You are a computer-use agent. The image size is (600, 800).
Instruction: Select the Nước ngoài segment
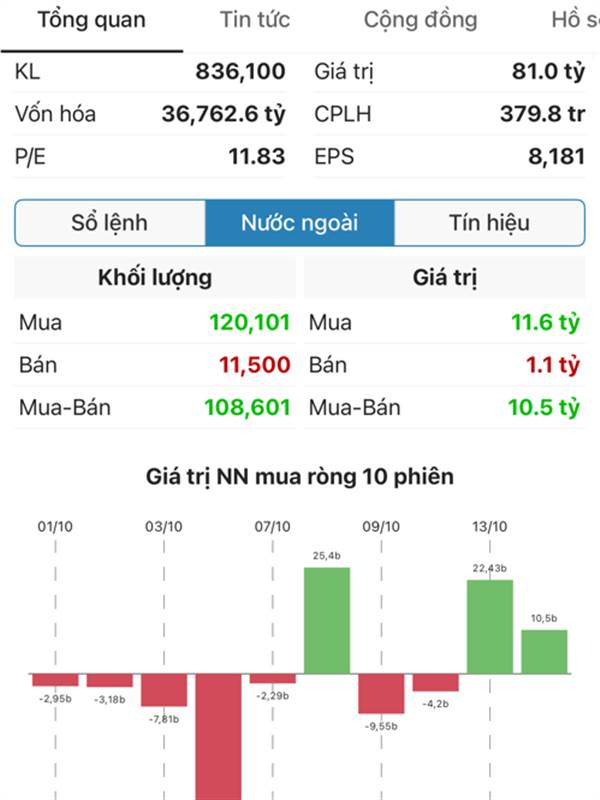click(x=299, y=223)
